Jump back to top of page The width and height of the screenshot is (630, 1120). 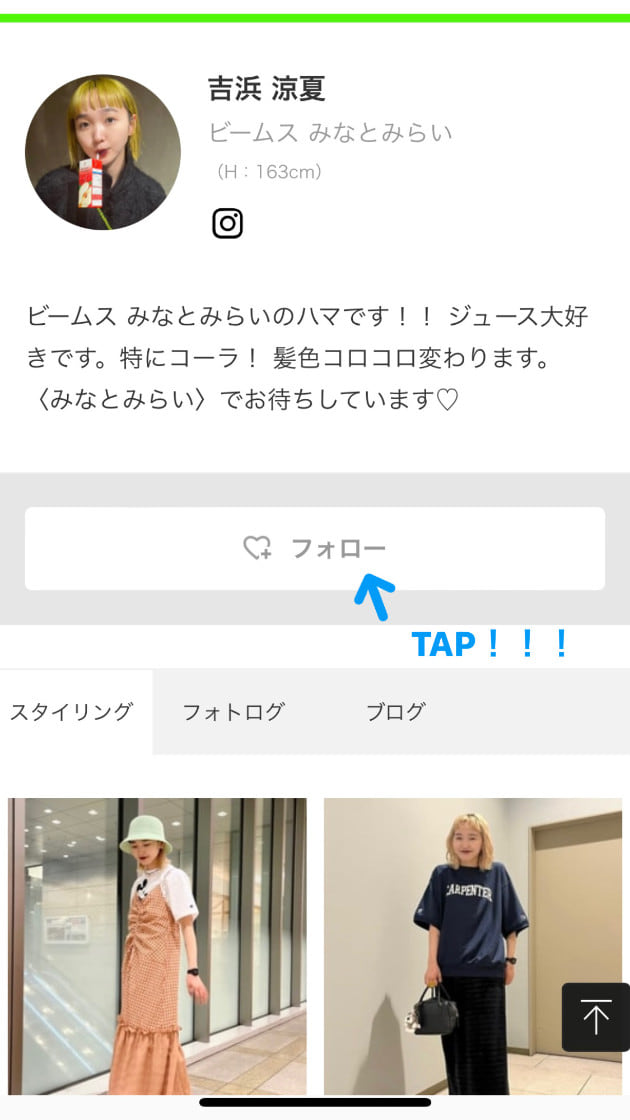[x=595, y=1017]
